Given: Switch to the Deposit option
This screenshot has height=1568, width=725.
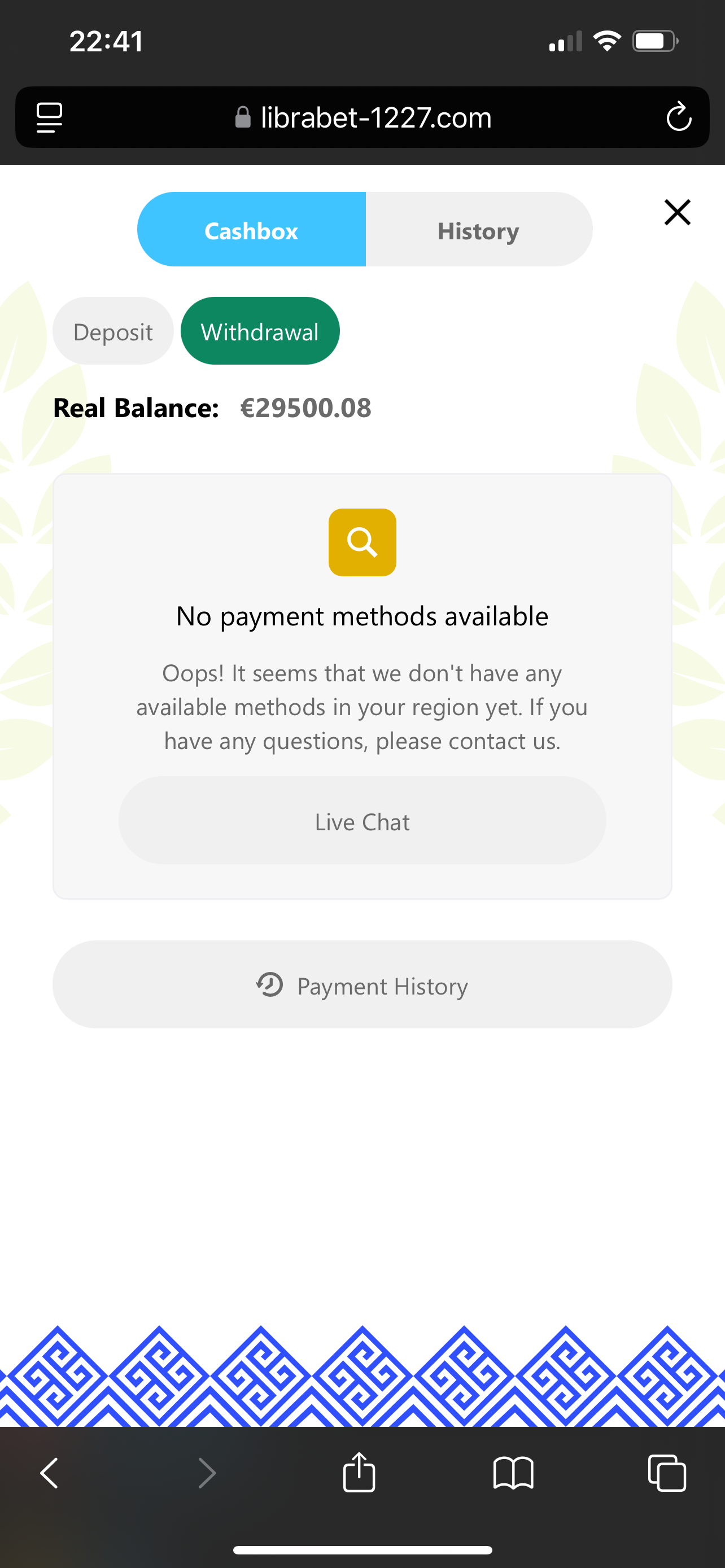Looking at the screenshot, I should tap(113, 332).
